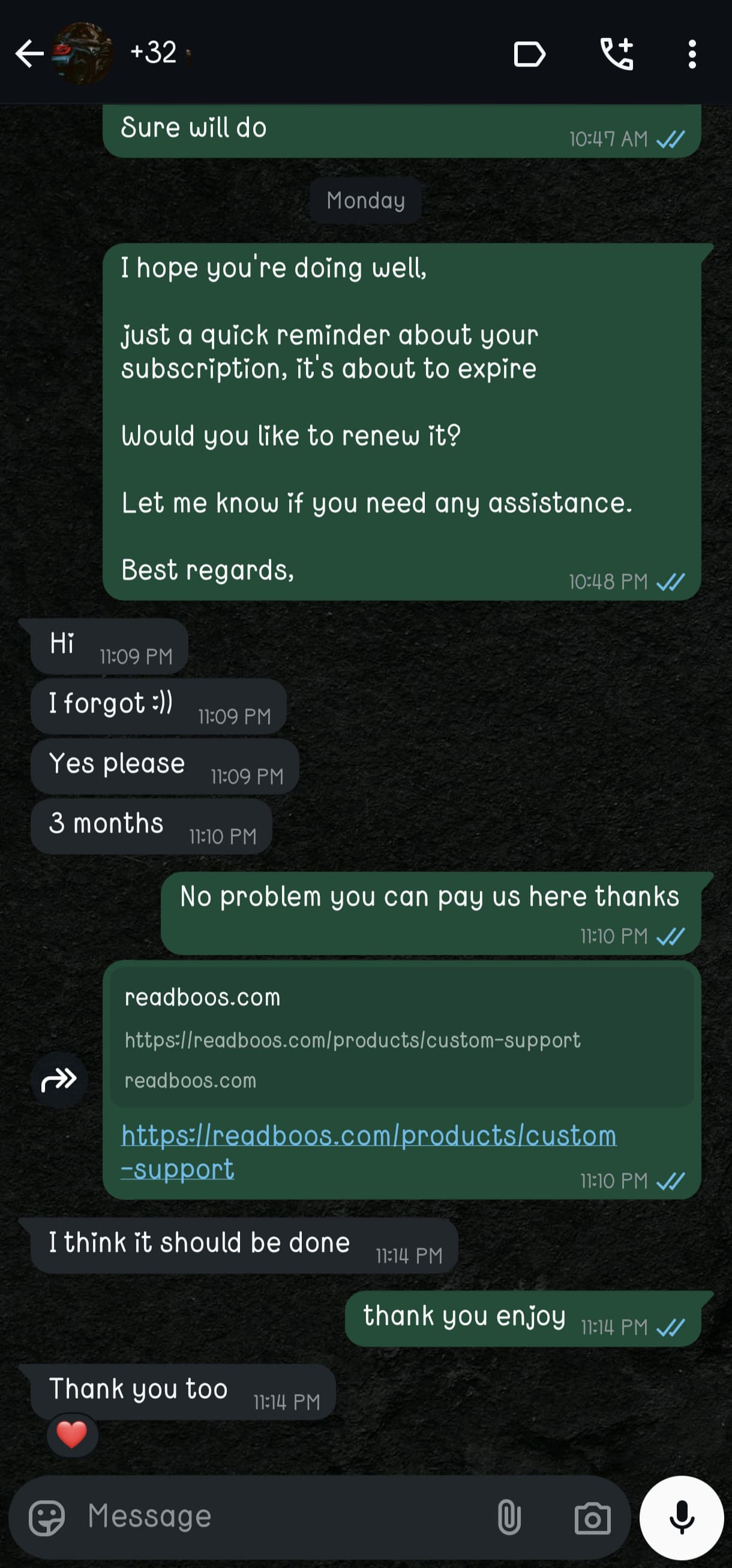Viewport: 732px width, 1568px height.
Task: Open the contact's profile picture
Action: point(82,53)
